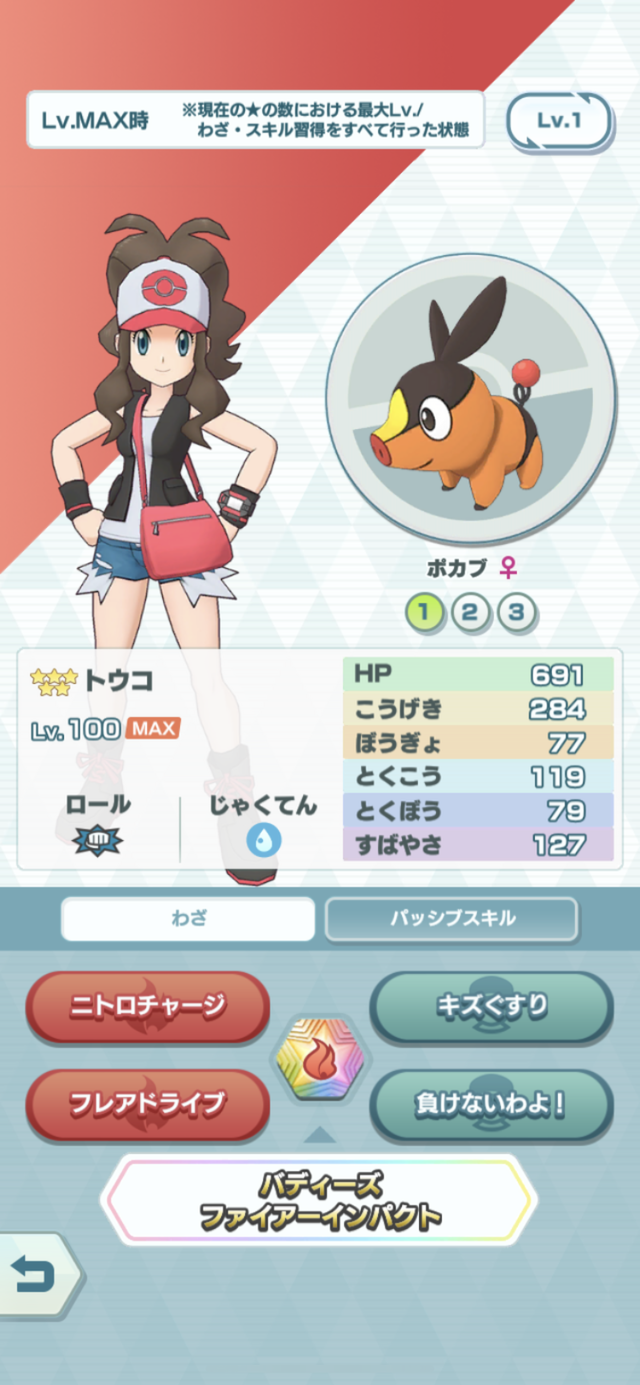This screenshot has width=640, height=1385.
Task: Switch to Lv.1 view
Action: coord(559,120)
